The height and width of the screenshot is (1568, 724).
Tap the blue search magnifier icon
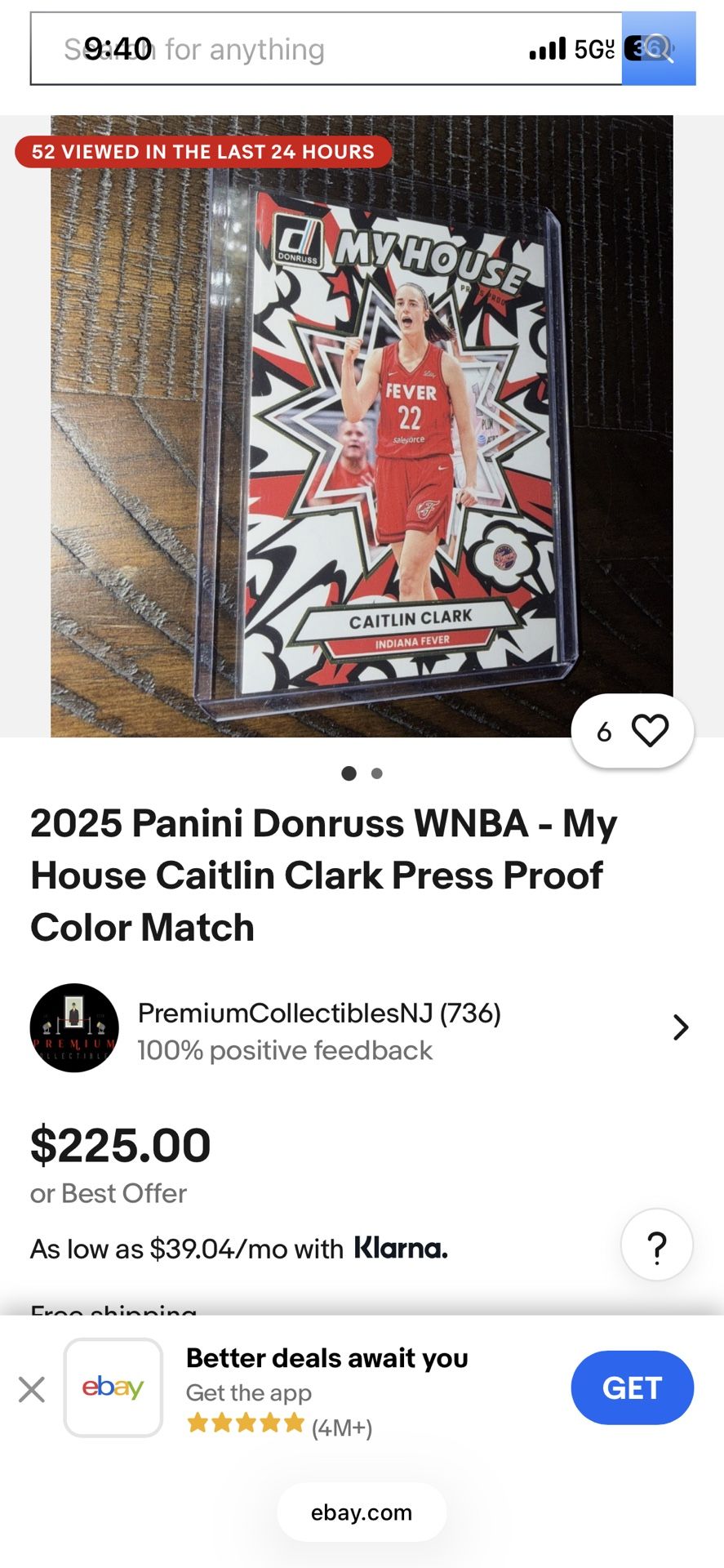point(658,49)
